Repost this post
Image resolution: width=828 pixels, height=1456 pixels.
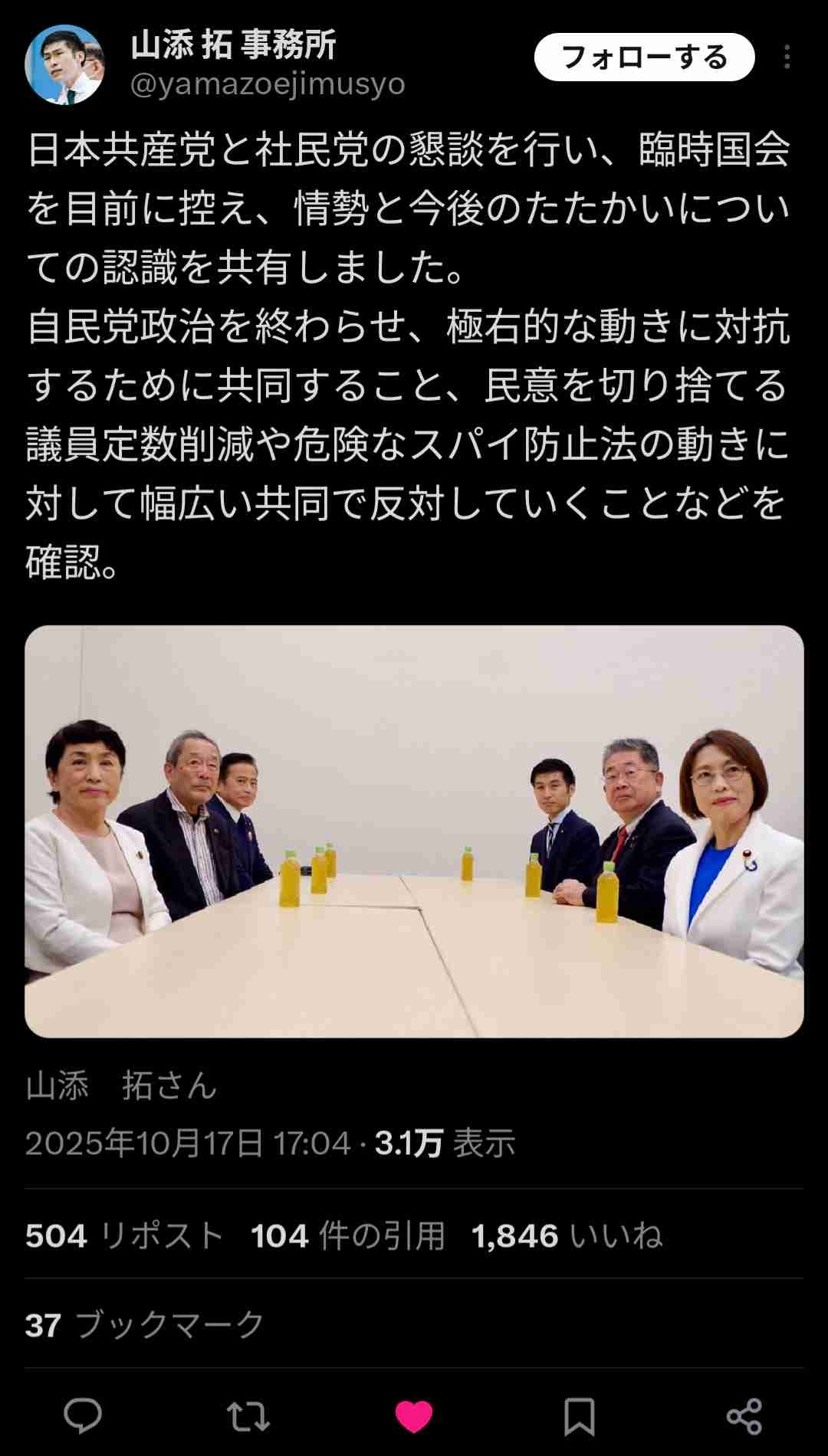(x=248, y=1416)
